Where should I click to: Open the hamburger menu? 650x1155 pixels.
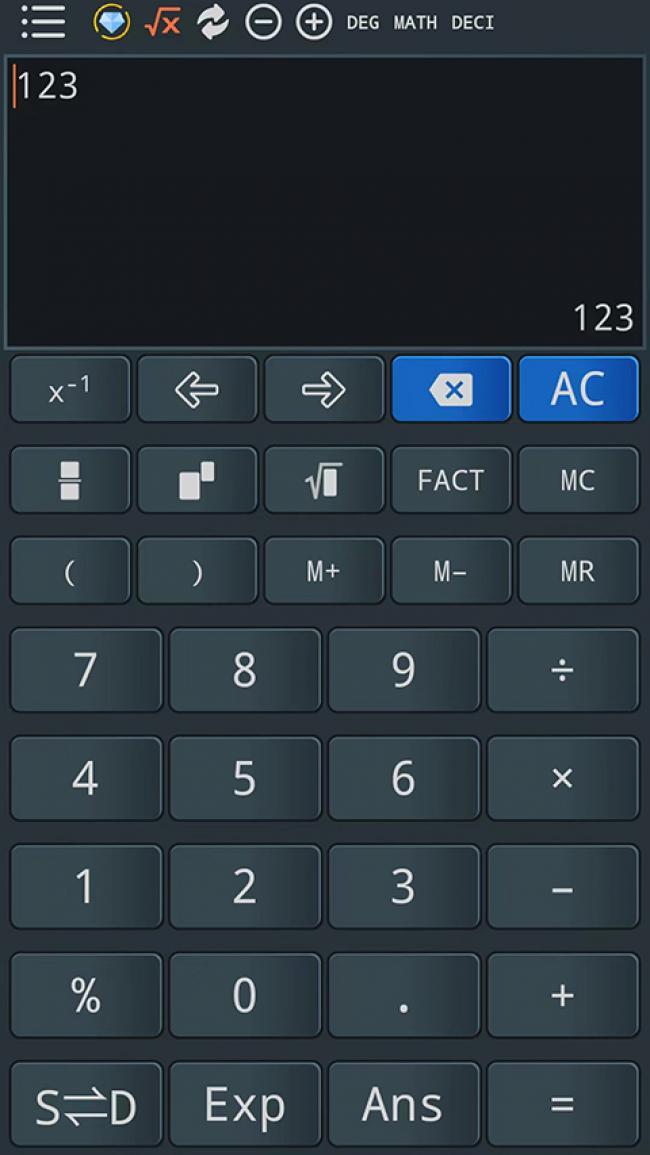pyautogui.click(x=43, y=22)
